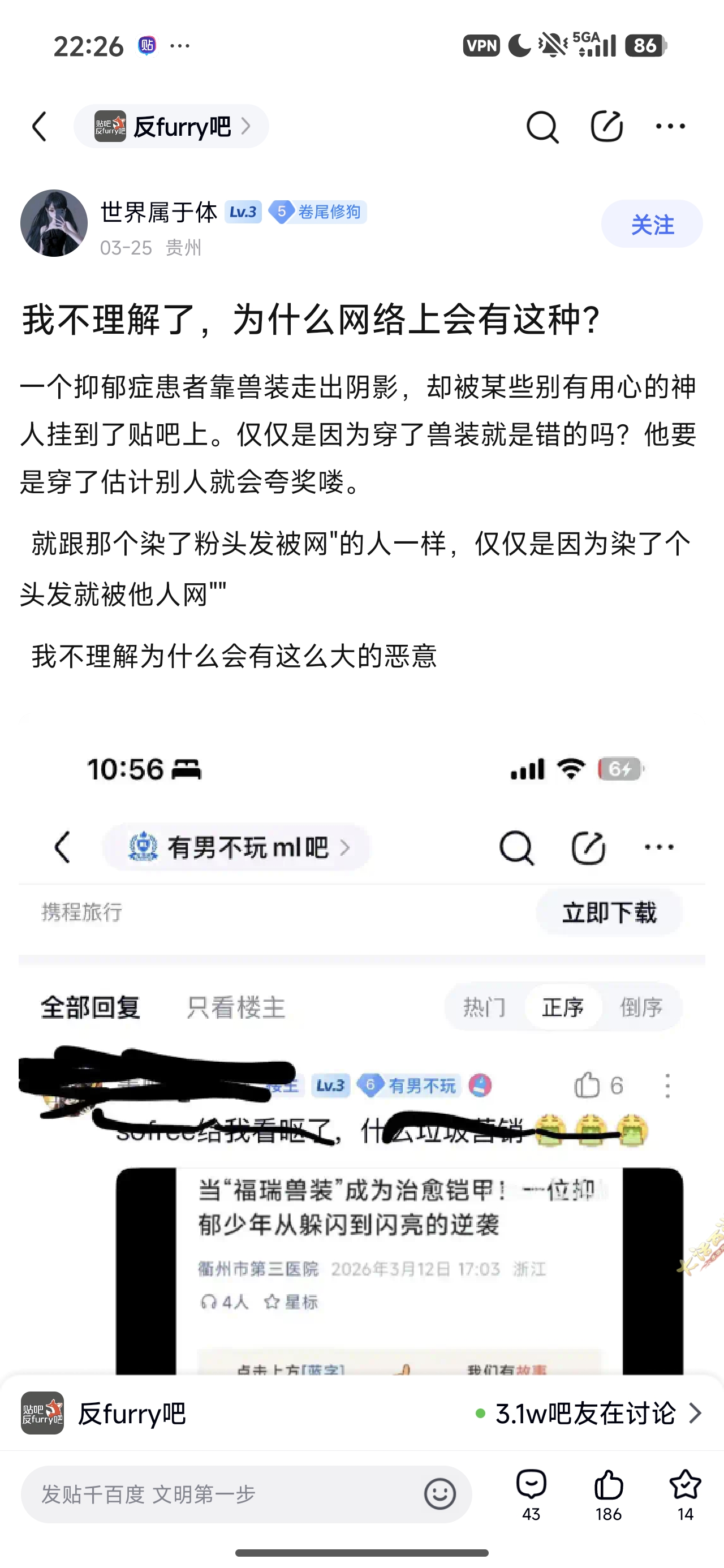View the 43 comments
724x1568 pixels.
(x=531, y=1493)
